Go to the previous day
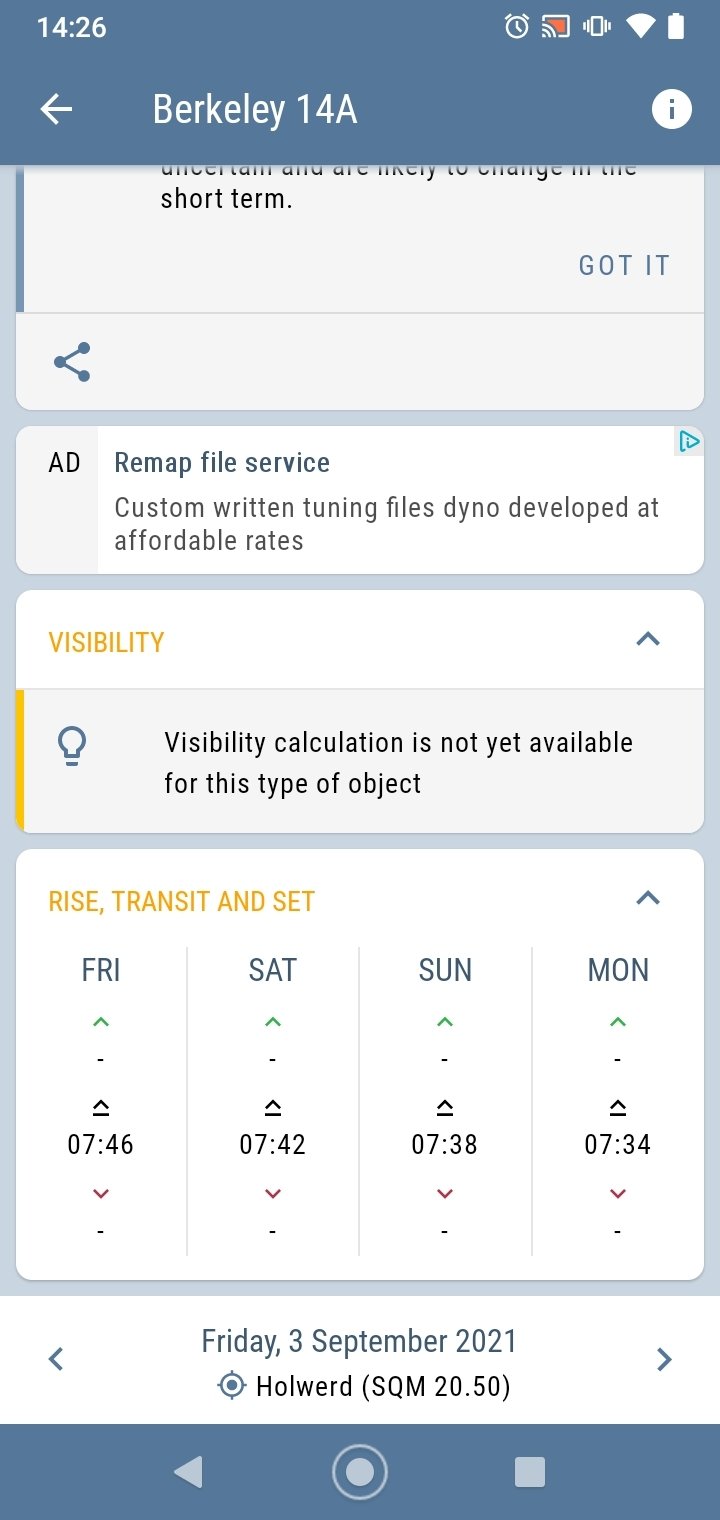The width and height of the screenshot is (720, 1520). 57,1359
